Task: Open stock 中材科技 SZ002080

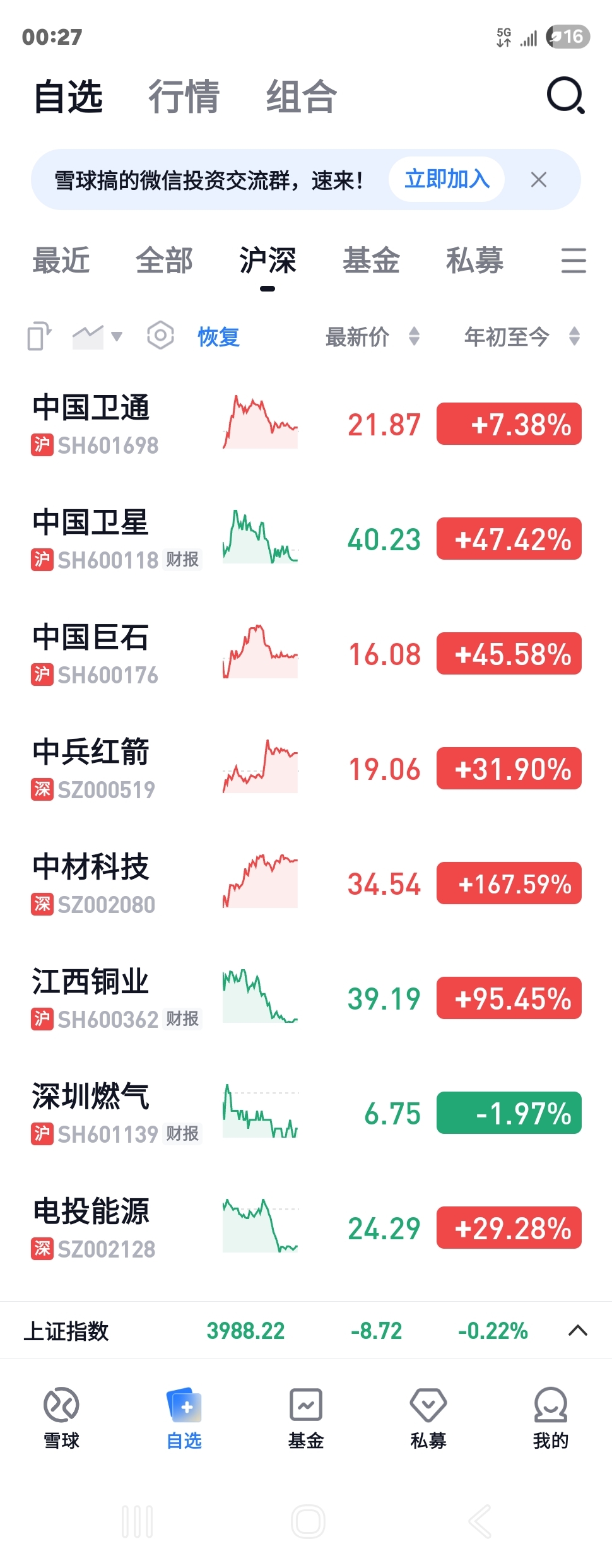Action: point(95,883)
